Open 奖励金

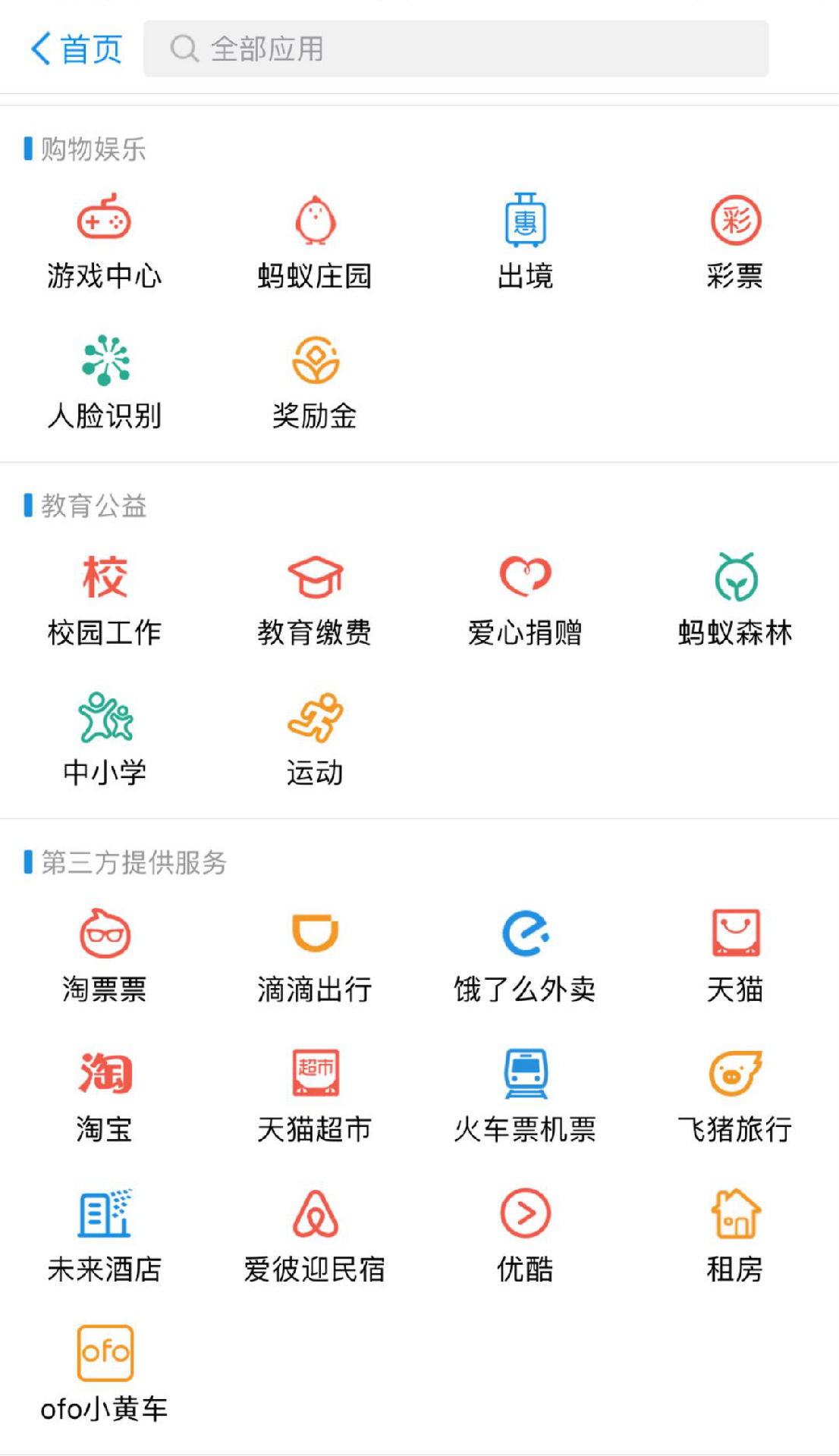pos(315,383)
